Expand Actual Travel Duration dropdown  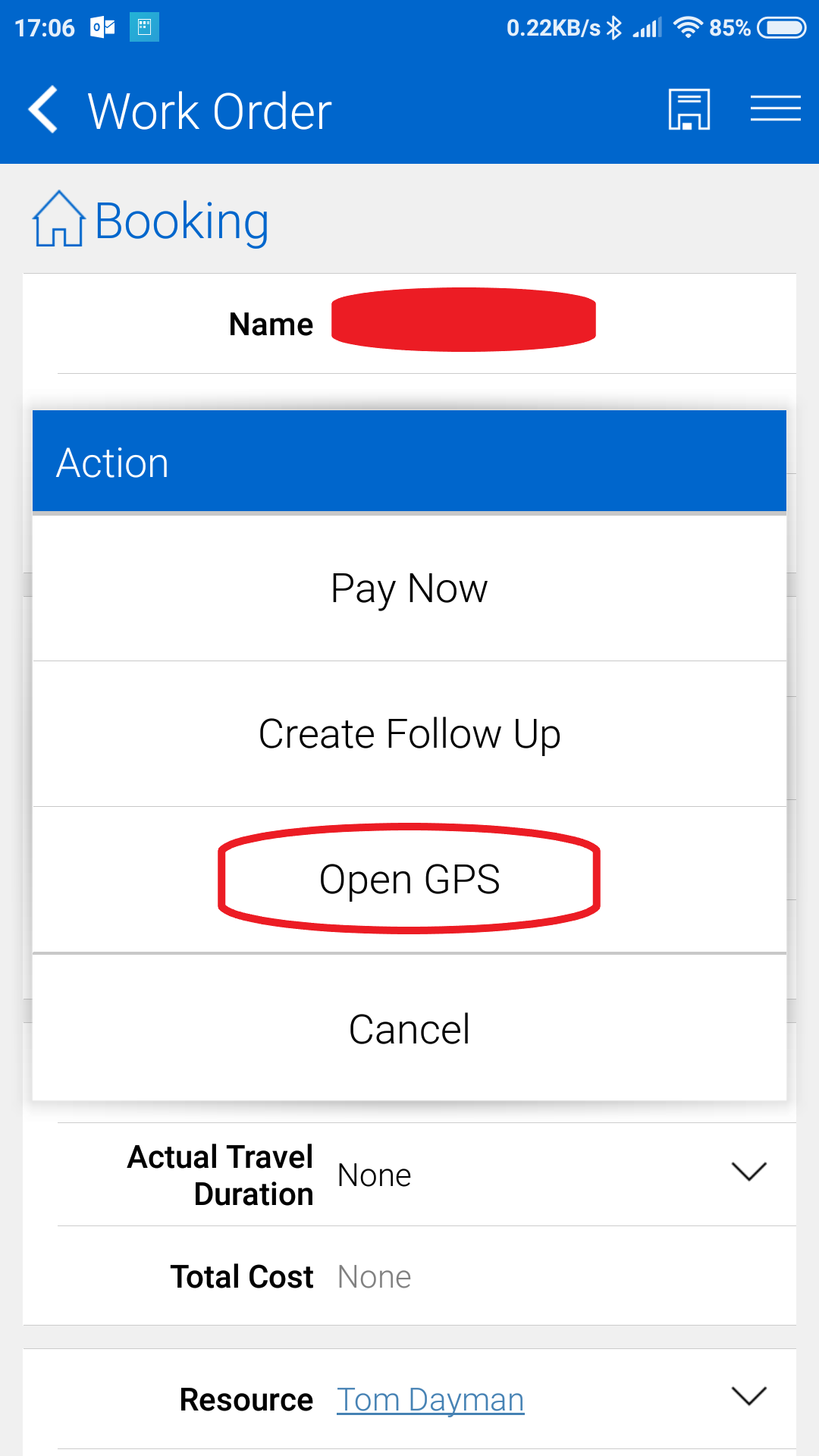pyautogui.click(x=748, y=1172)
